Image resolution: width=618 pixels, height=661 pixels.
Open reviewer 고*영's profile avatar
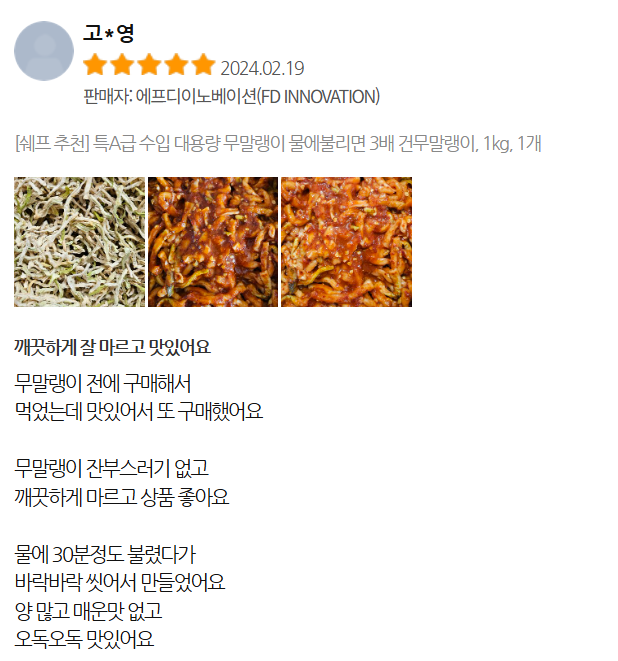[x=44, y=52]
